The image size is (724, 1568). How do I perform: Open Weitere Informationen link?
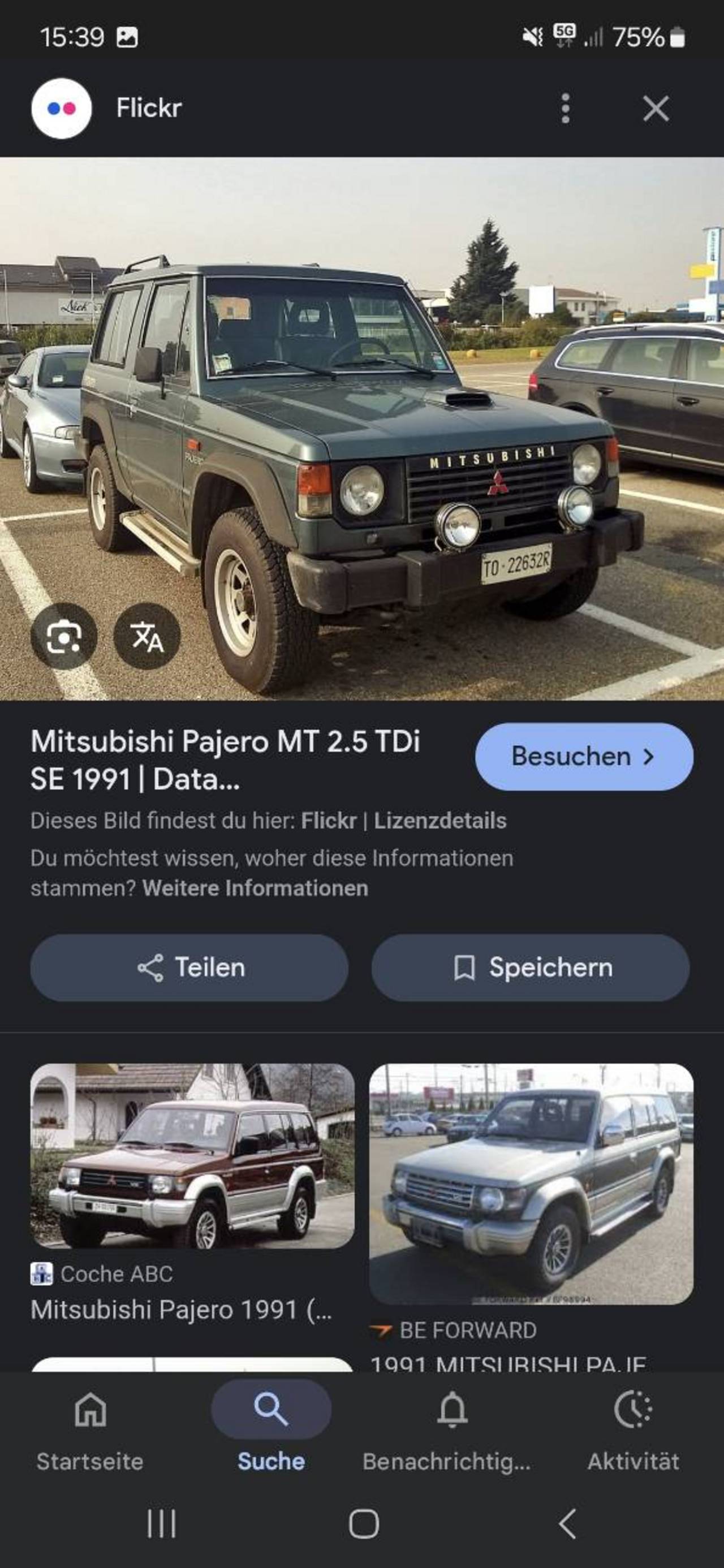pyautogui.click(x=255, y=888)
